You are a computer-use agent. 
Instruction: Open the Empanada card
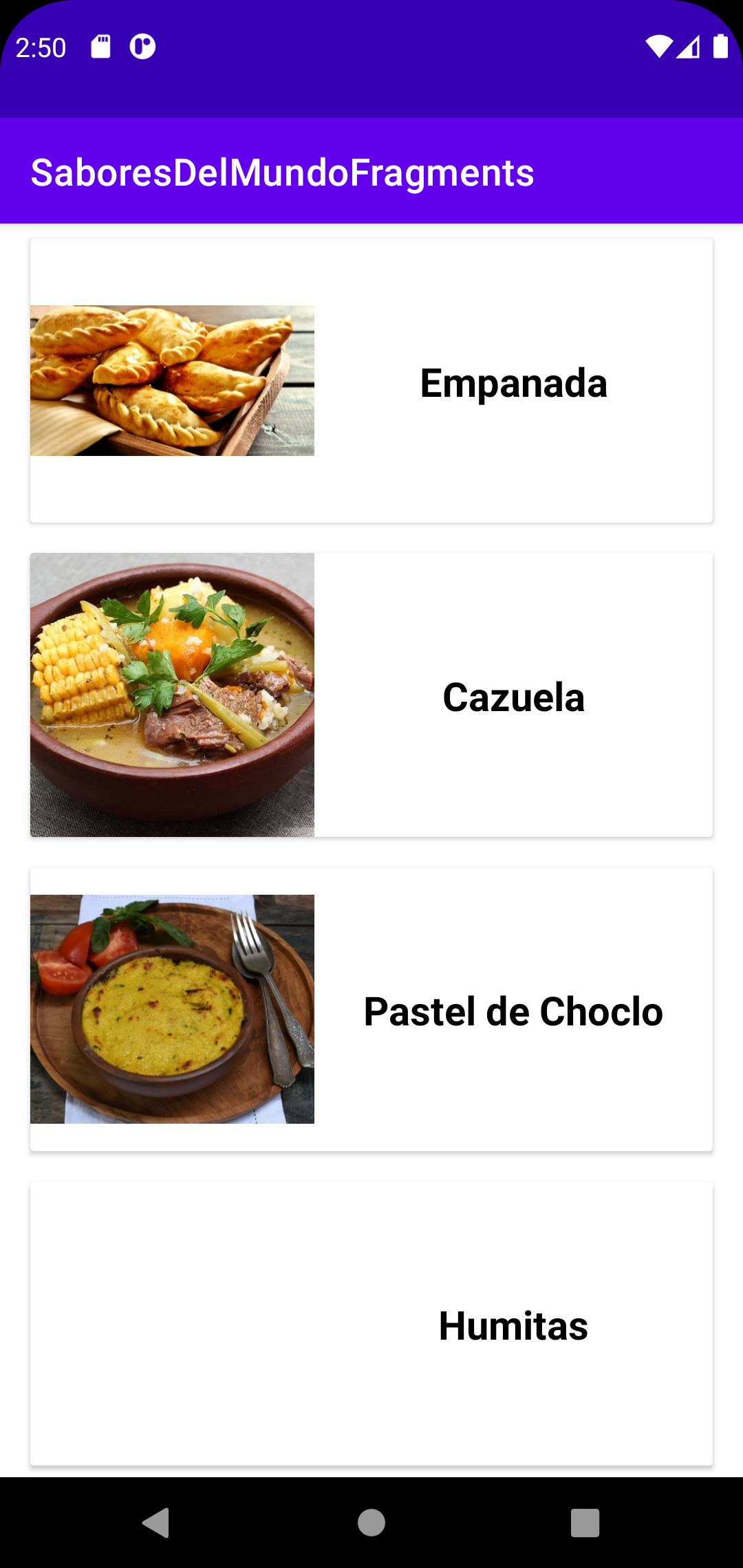point(371,381)
